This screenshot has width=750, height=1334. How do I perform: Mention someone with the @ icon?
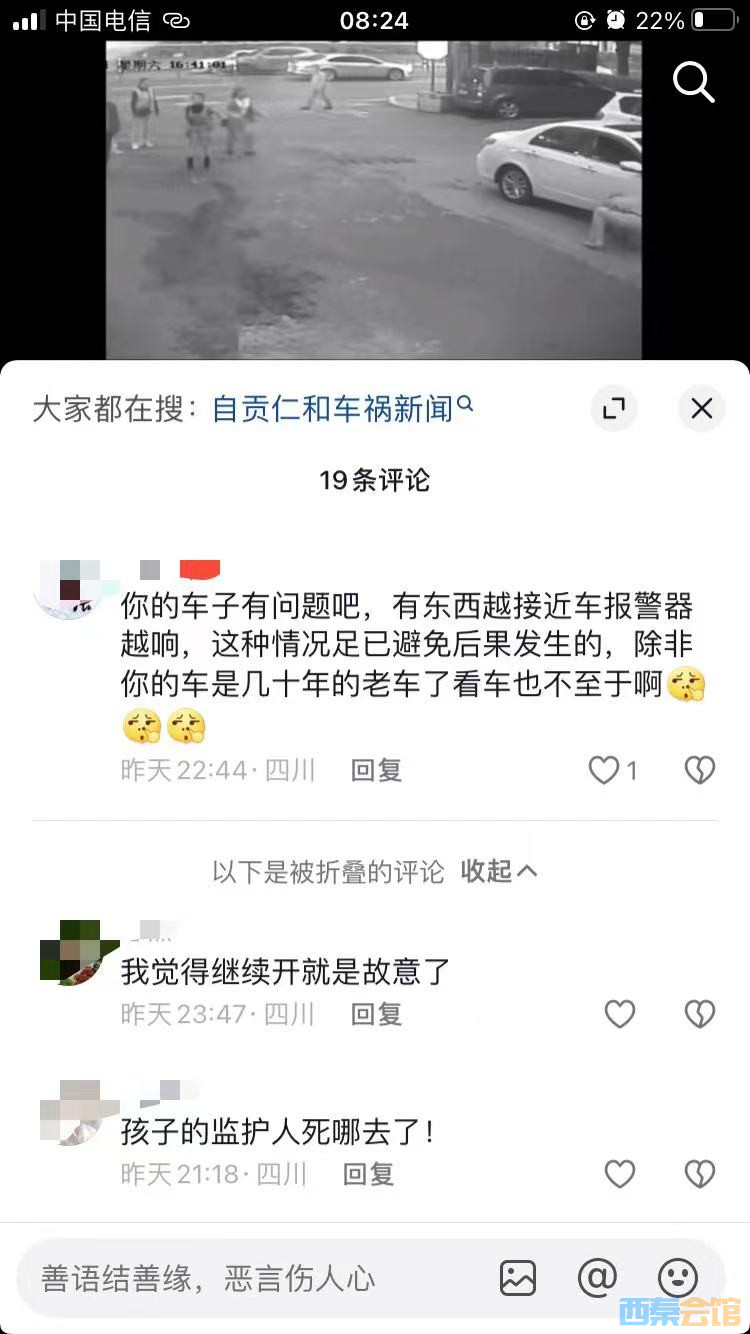point(597,1277)
